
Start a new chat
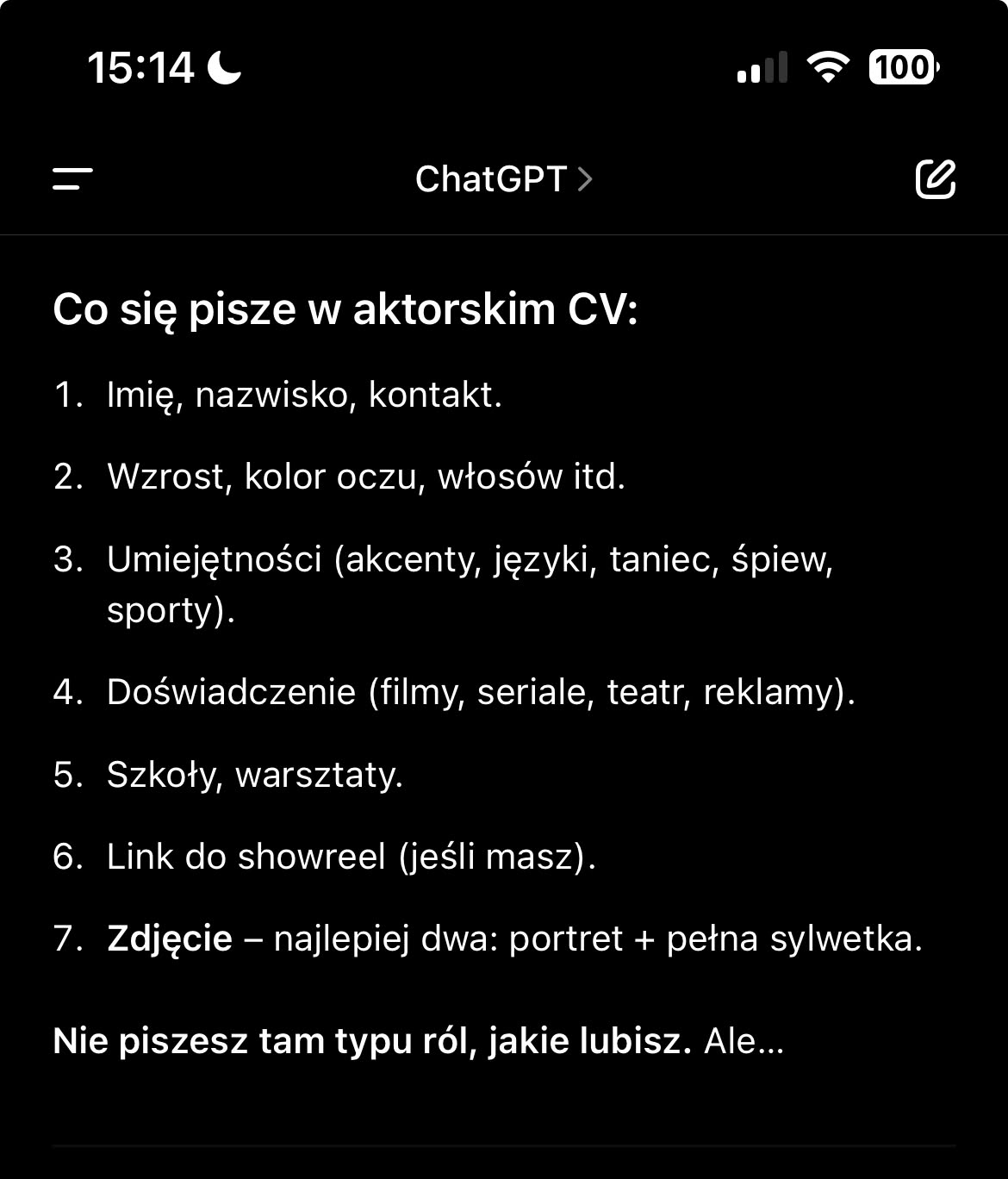pos(935,179)
